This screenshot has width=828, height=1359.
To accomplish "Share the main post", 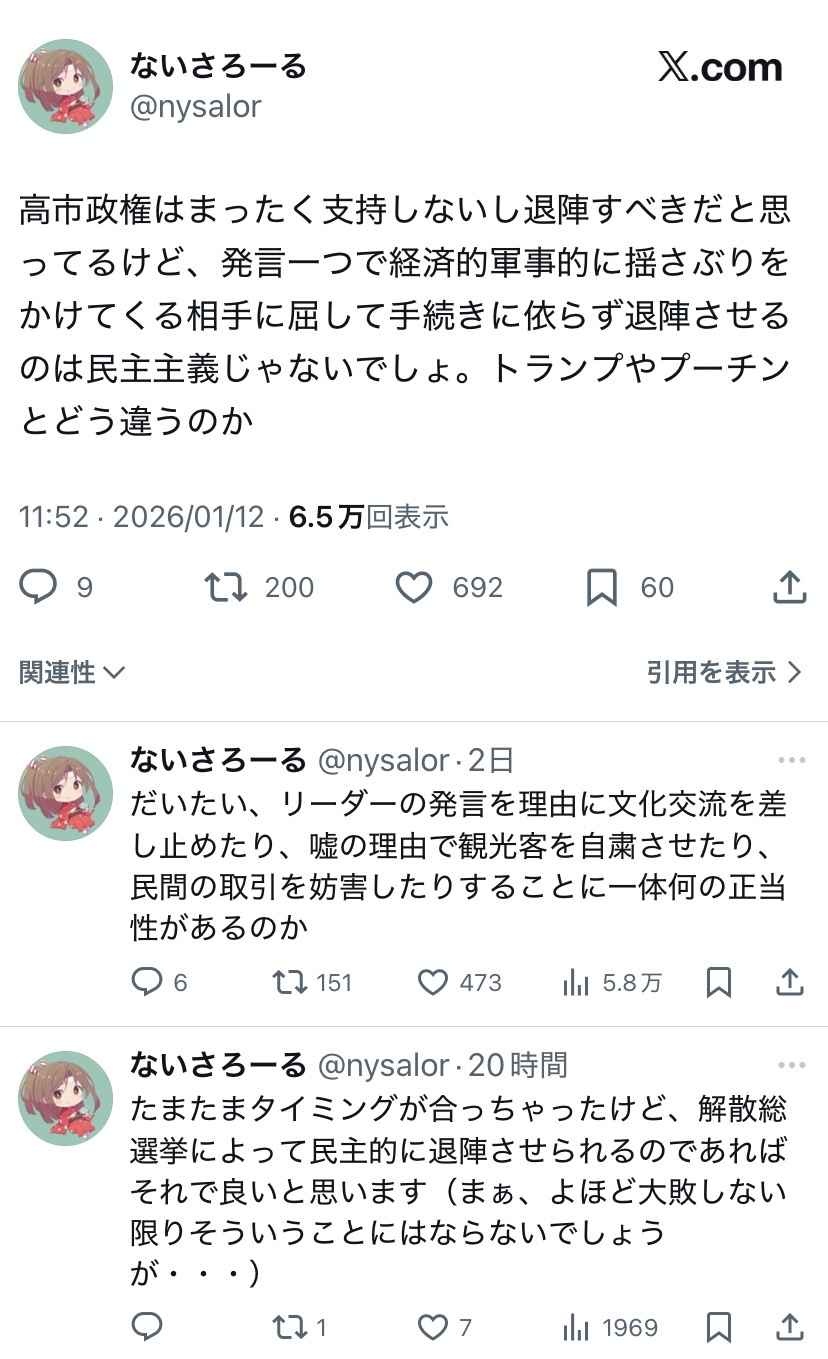I will (x=789, y=587).
